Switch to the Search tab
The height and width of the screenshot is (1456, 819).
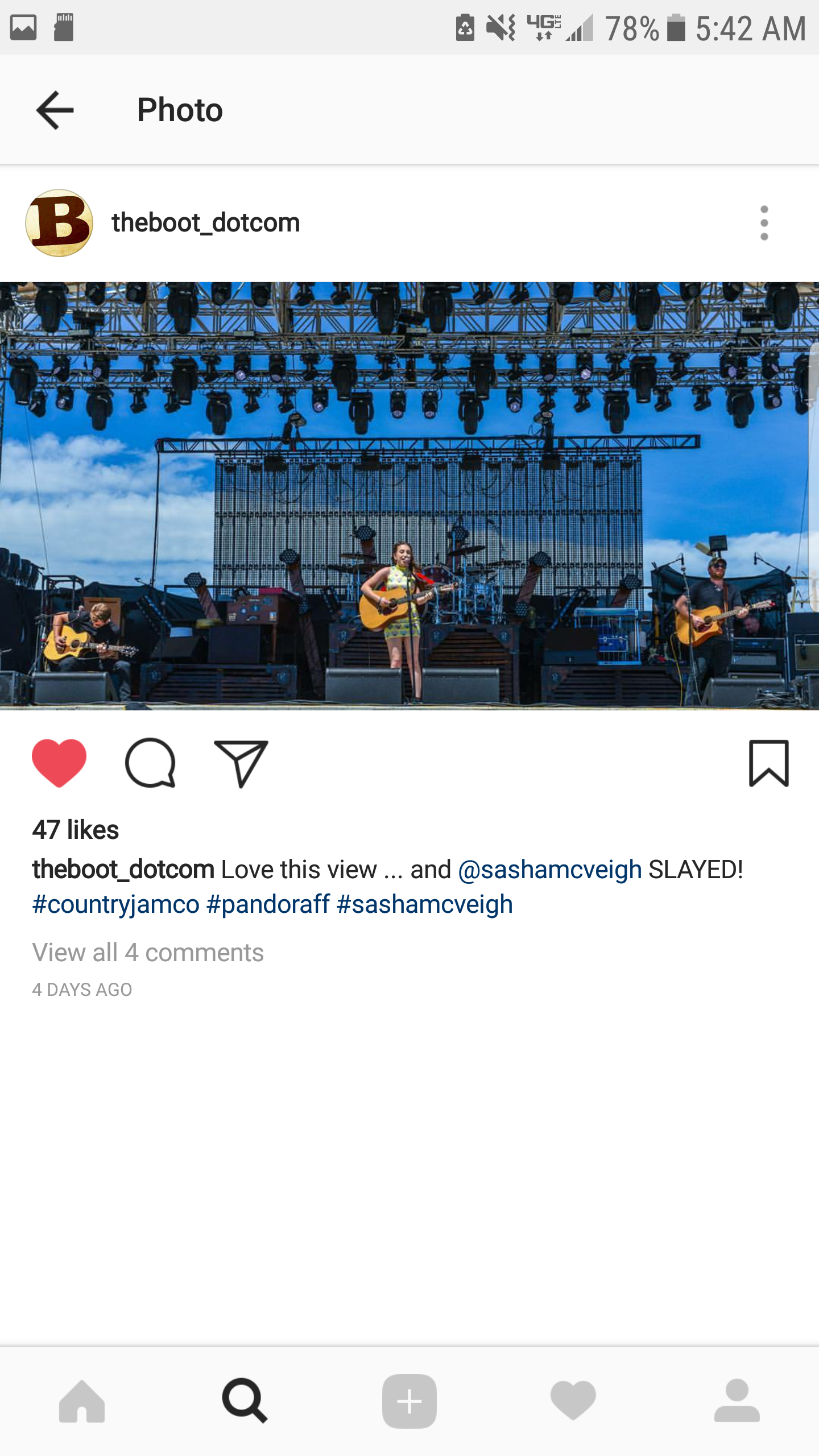click(x=245, y=1401)
